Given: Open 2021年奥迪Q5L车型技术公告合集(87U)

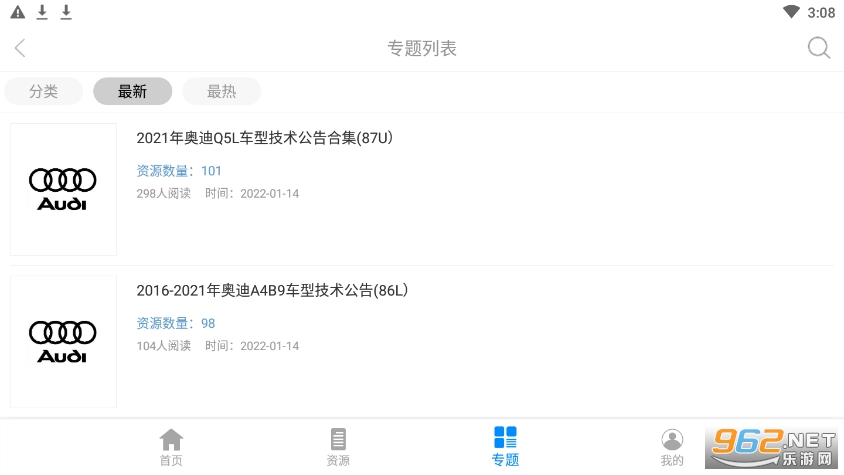Looking at the screenshot, I should (264, 138).
